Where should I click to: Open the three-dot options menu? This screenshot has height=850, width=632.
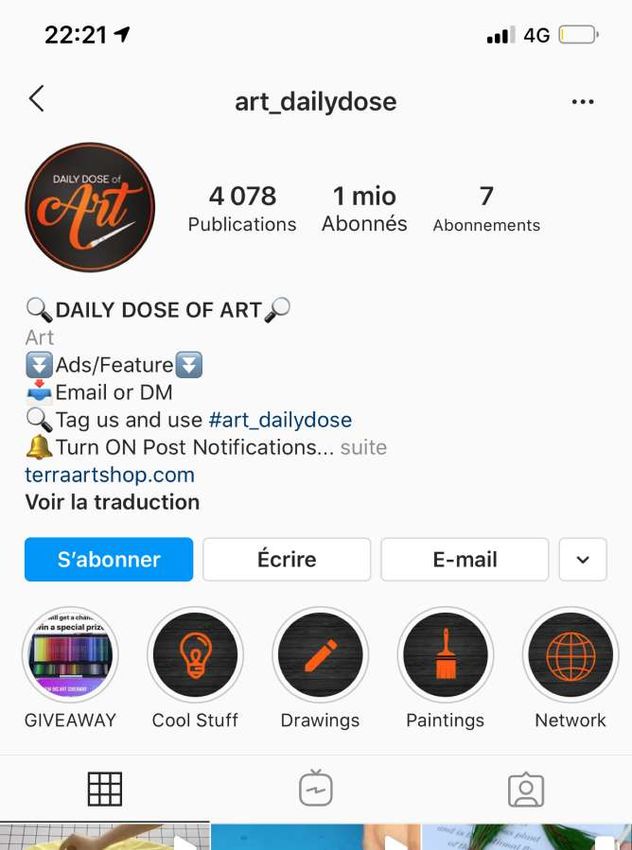(x=582, y=102)
